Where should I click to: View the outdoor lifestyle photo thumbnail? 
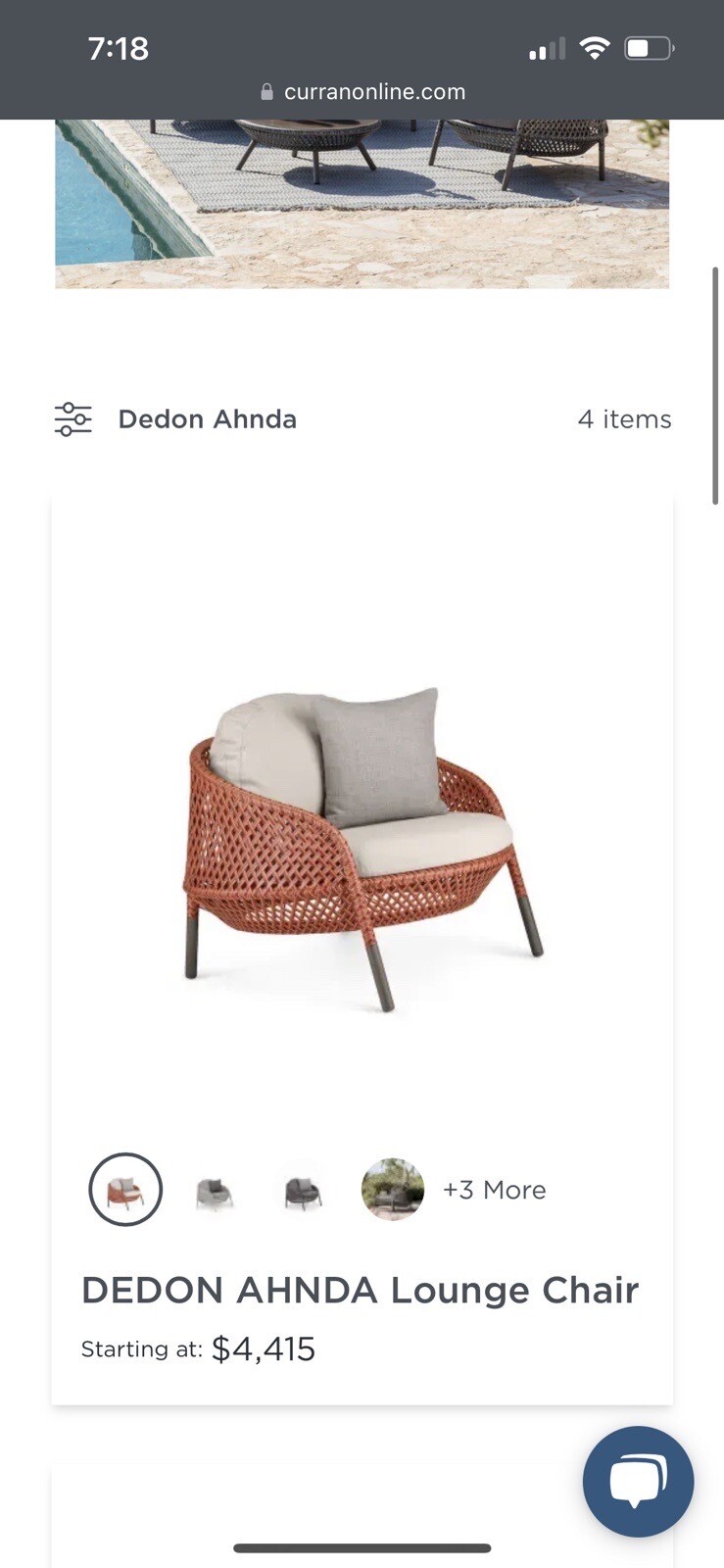(393, 1190)
